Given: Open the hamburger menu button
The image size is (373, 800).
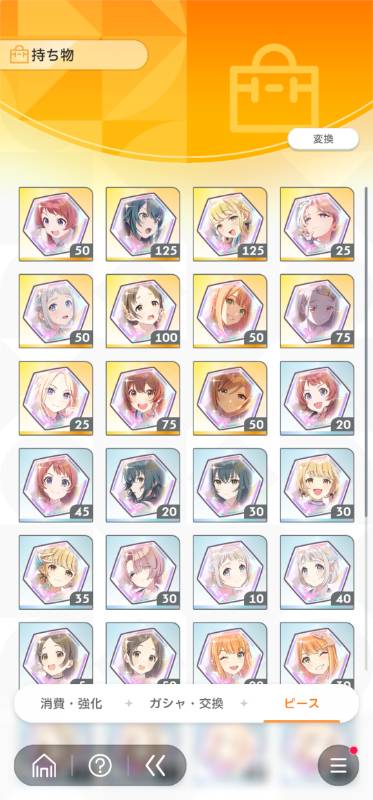Looking at the screenshot, I should point(338,765).
